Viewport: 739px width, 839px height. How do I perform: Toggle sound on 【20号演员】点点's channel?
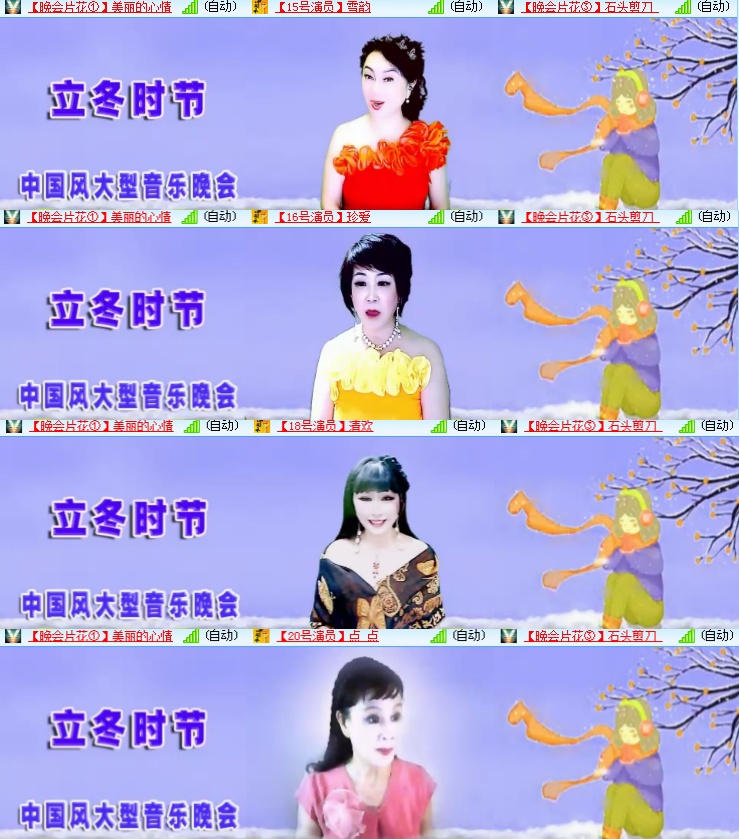[x=262, y=637]
